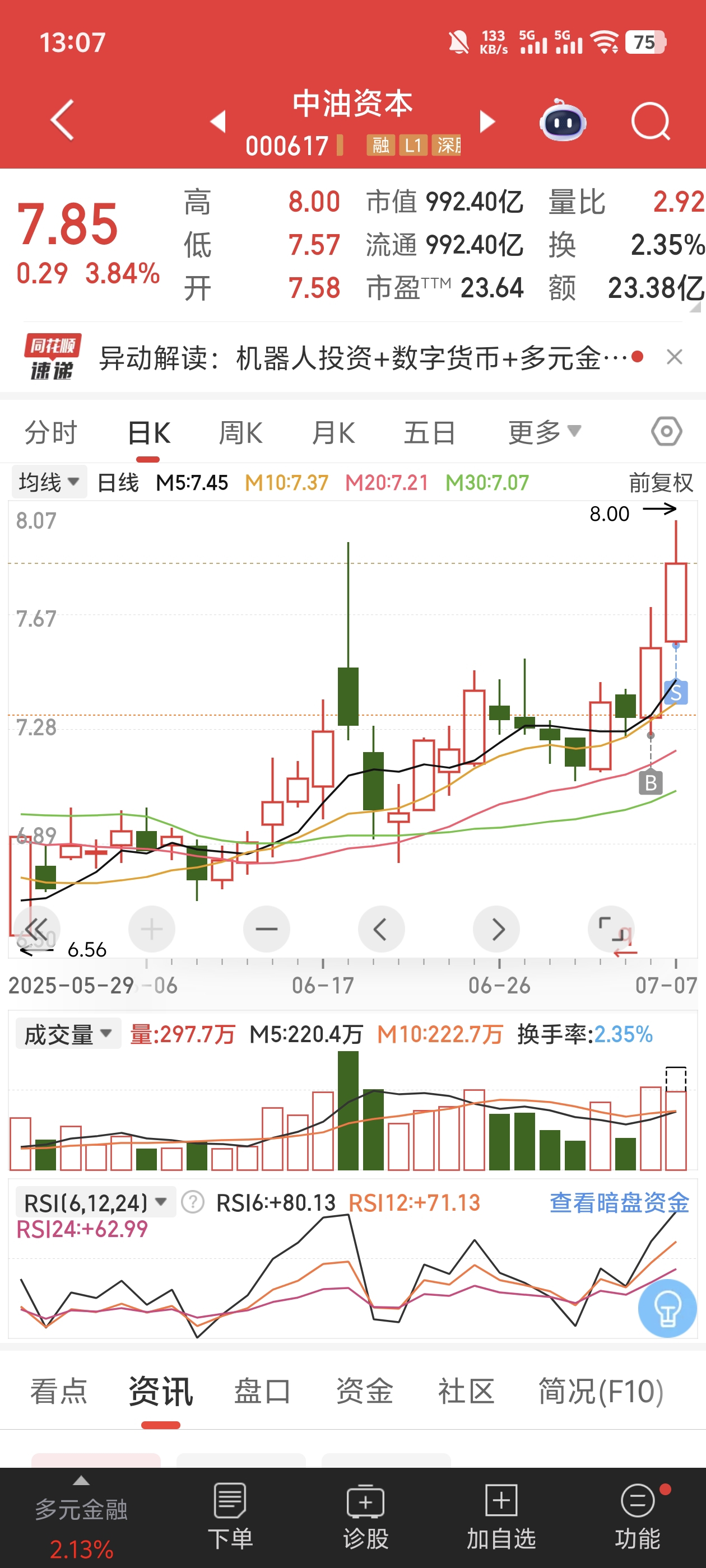The image size is (706, 1568).
Task: Switch to 分时 chart tab
Action: tap(51, 433)
